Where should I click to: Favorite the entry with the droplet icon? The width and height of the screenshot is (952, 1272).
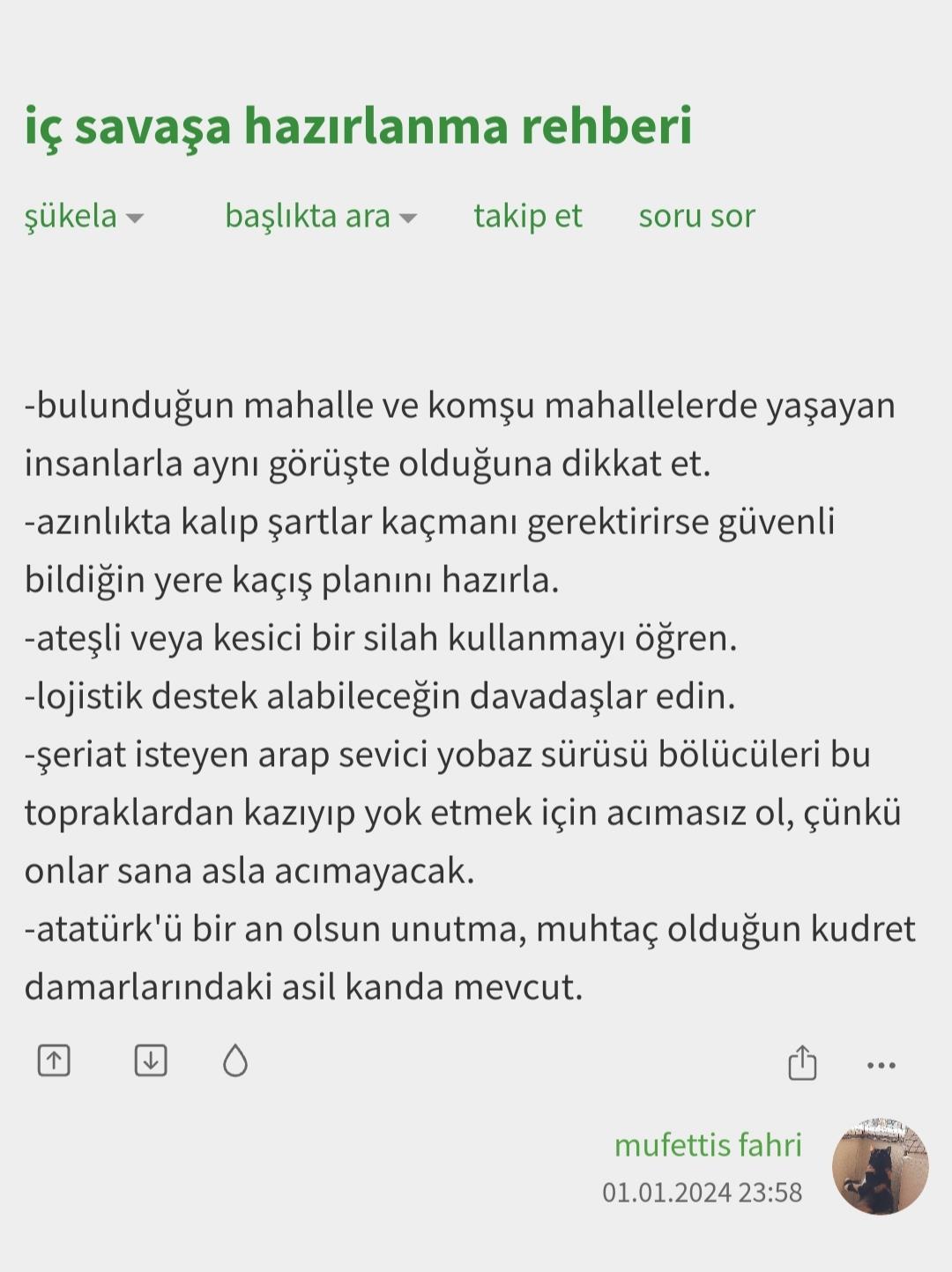[235, 1060]
